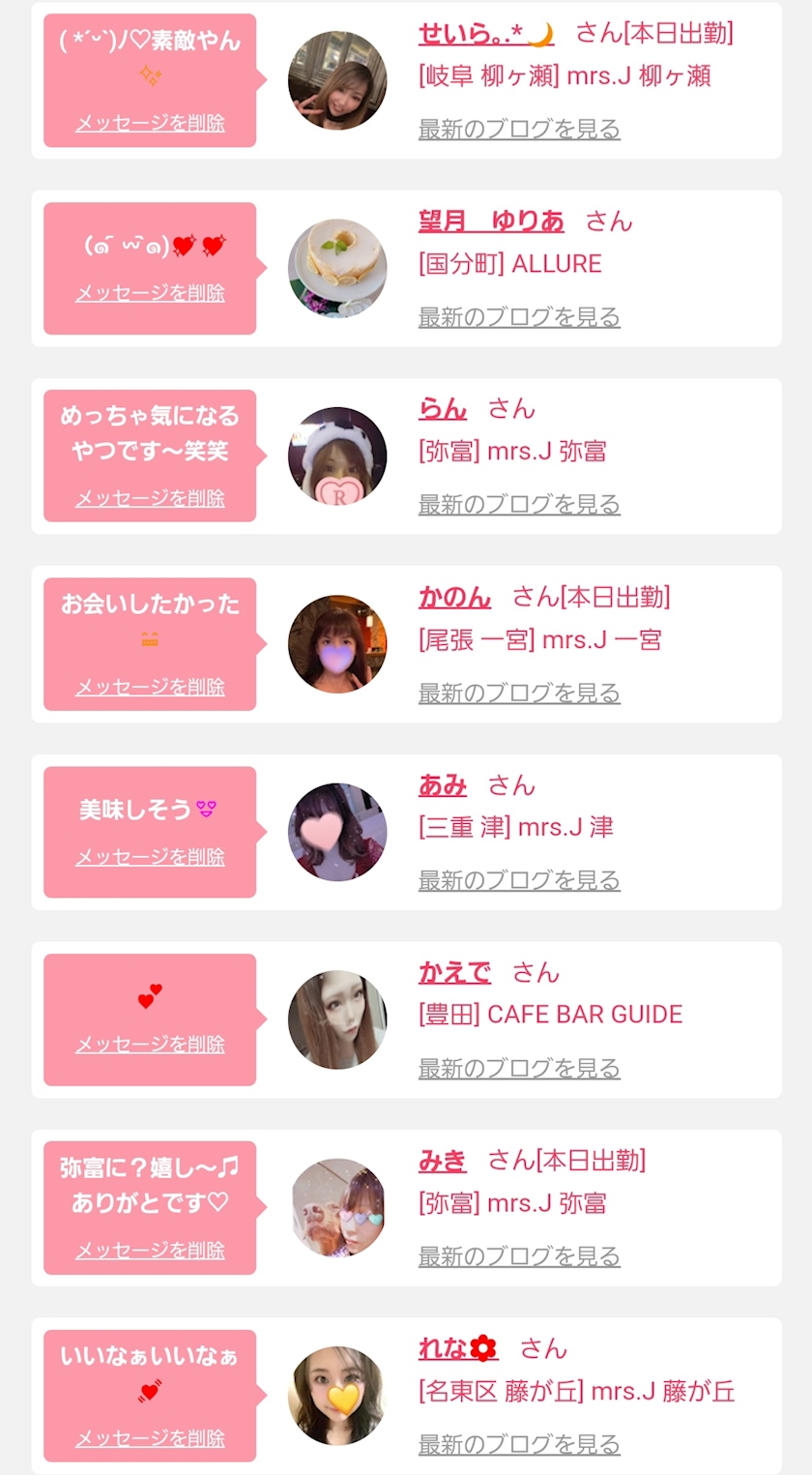View 望月ゆりあ's latest blog
Image resolution: width=812 pixels, height=1475 pixels.
[x=519, y=316]
